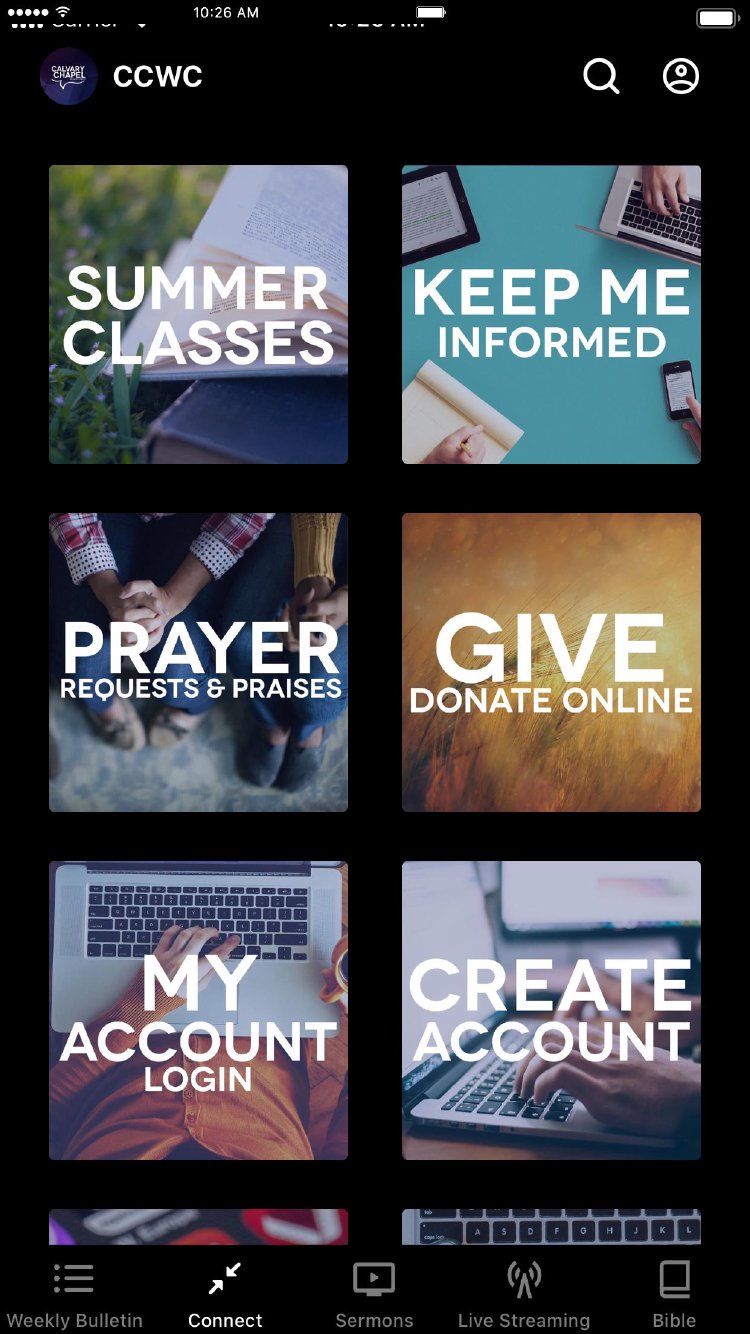Tap the Connect tab
The width and height of the screenshot is (750, 1334).
click(225, 1295)
